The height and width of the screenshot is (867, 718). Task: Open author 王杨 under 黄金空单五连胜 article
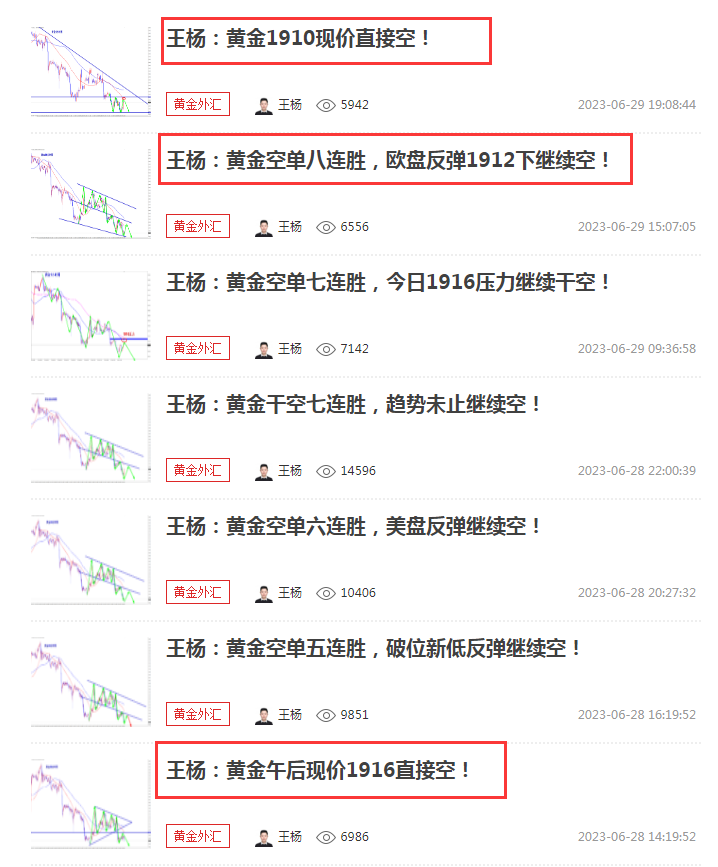289,714
